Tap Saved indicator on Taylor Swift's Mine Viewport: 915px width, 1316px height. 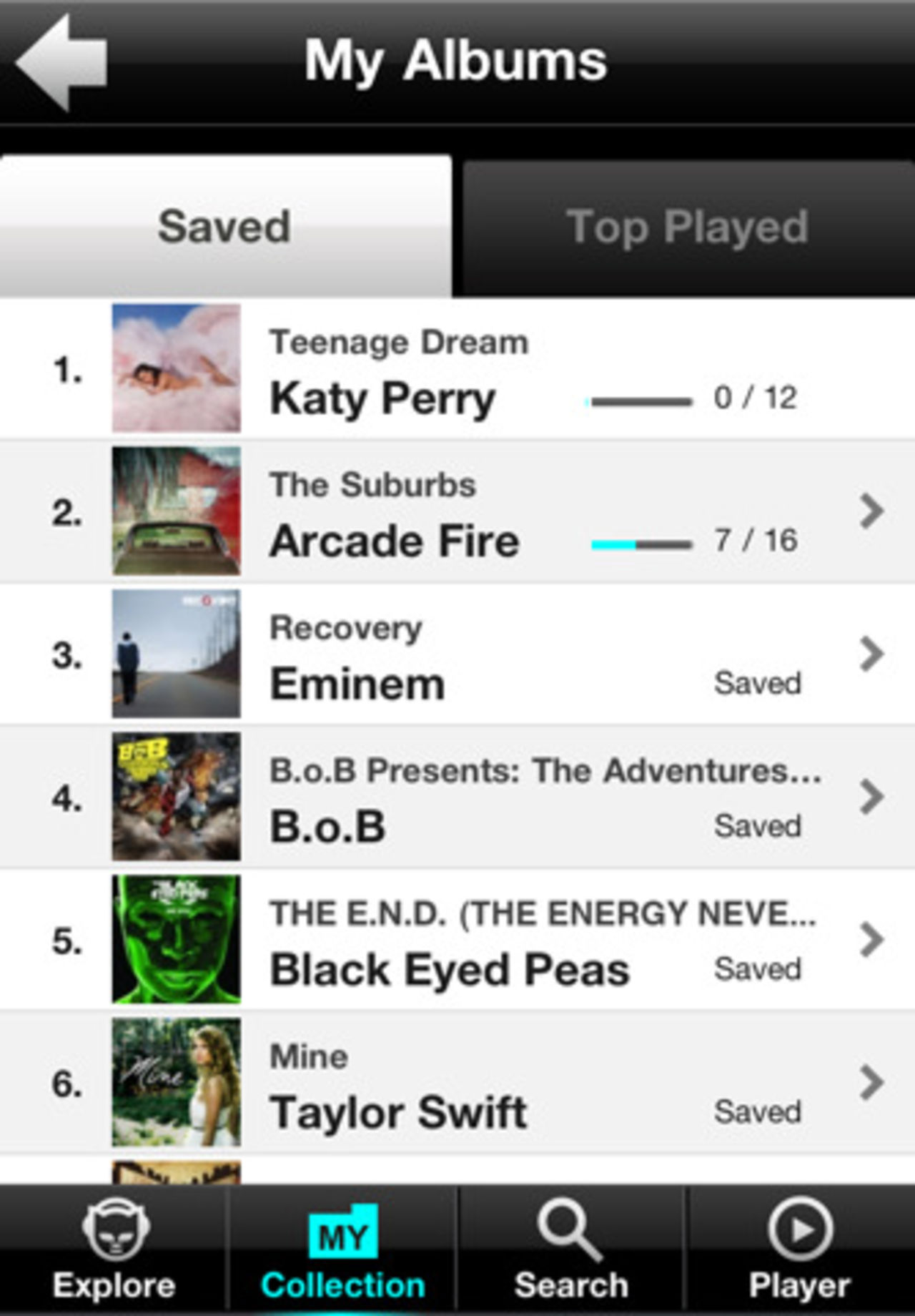(x=758, y=1111)
